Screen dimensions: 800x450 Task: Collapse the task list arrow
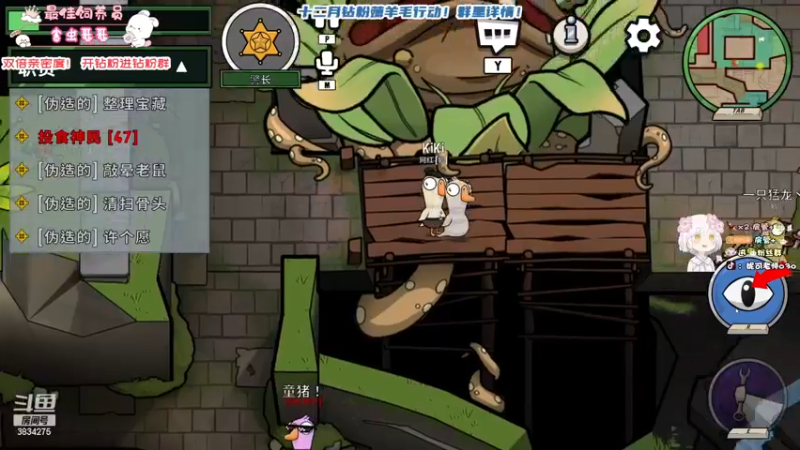[x=182, y=68]
